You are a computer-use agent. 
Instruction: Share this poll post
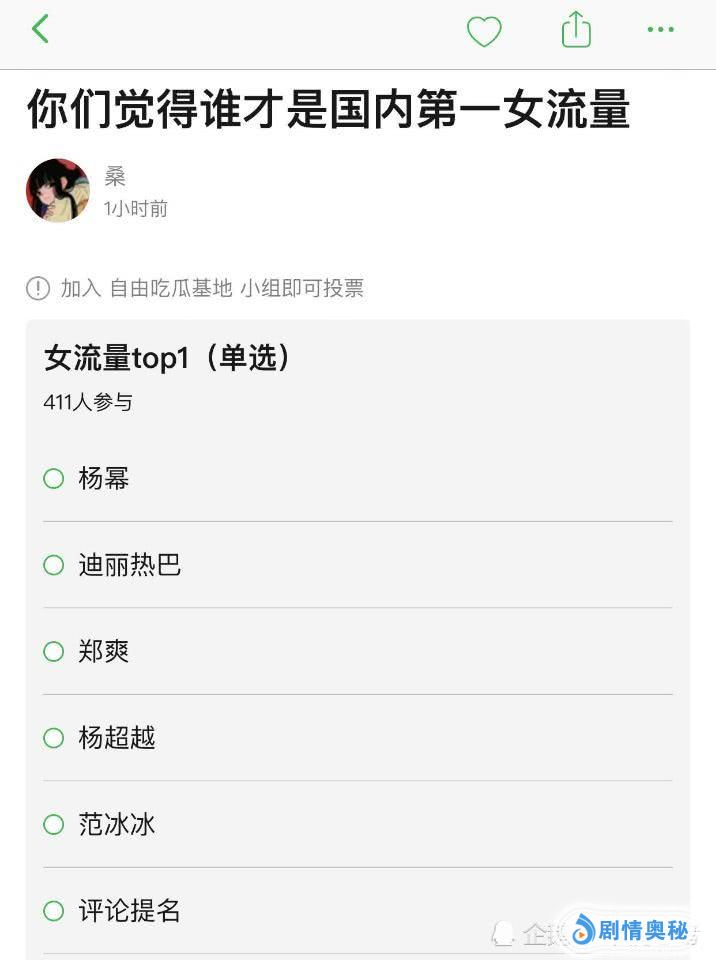pyautogui.click(x=576, y=29)
